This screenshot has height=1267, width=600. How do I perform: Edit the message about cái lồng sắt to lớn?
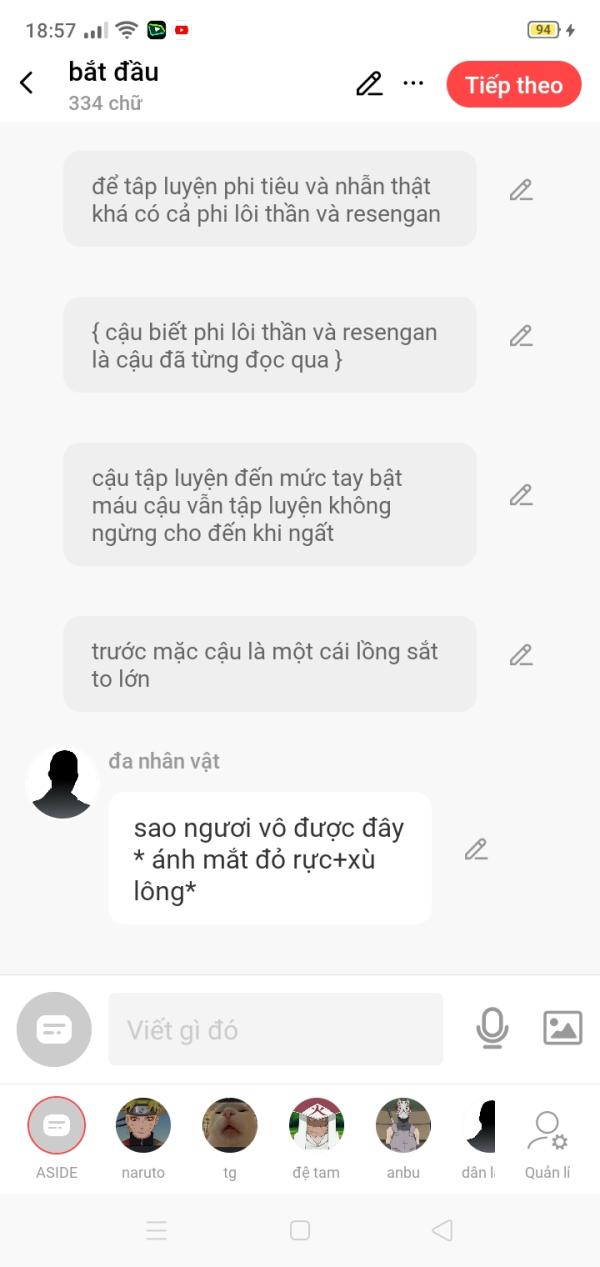pyautogui.click(x=521, y=655)
